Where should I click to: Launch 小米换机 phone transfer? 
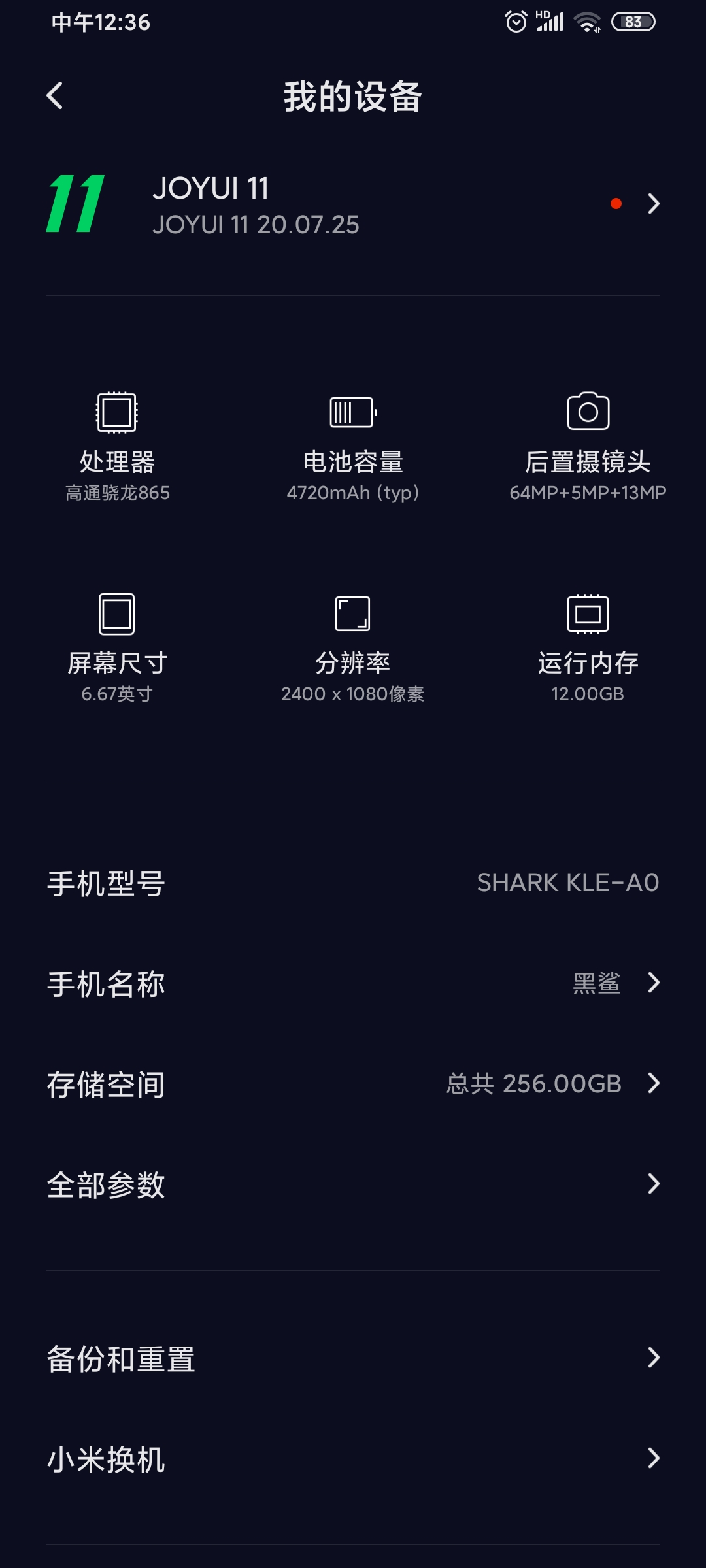point(353,1459)
